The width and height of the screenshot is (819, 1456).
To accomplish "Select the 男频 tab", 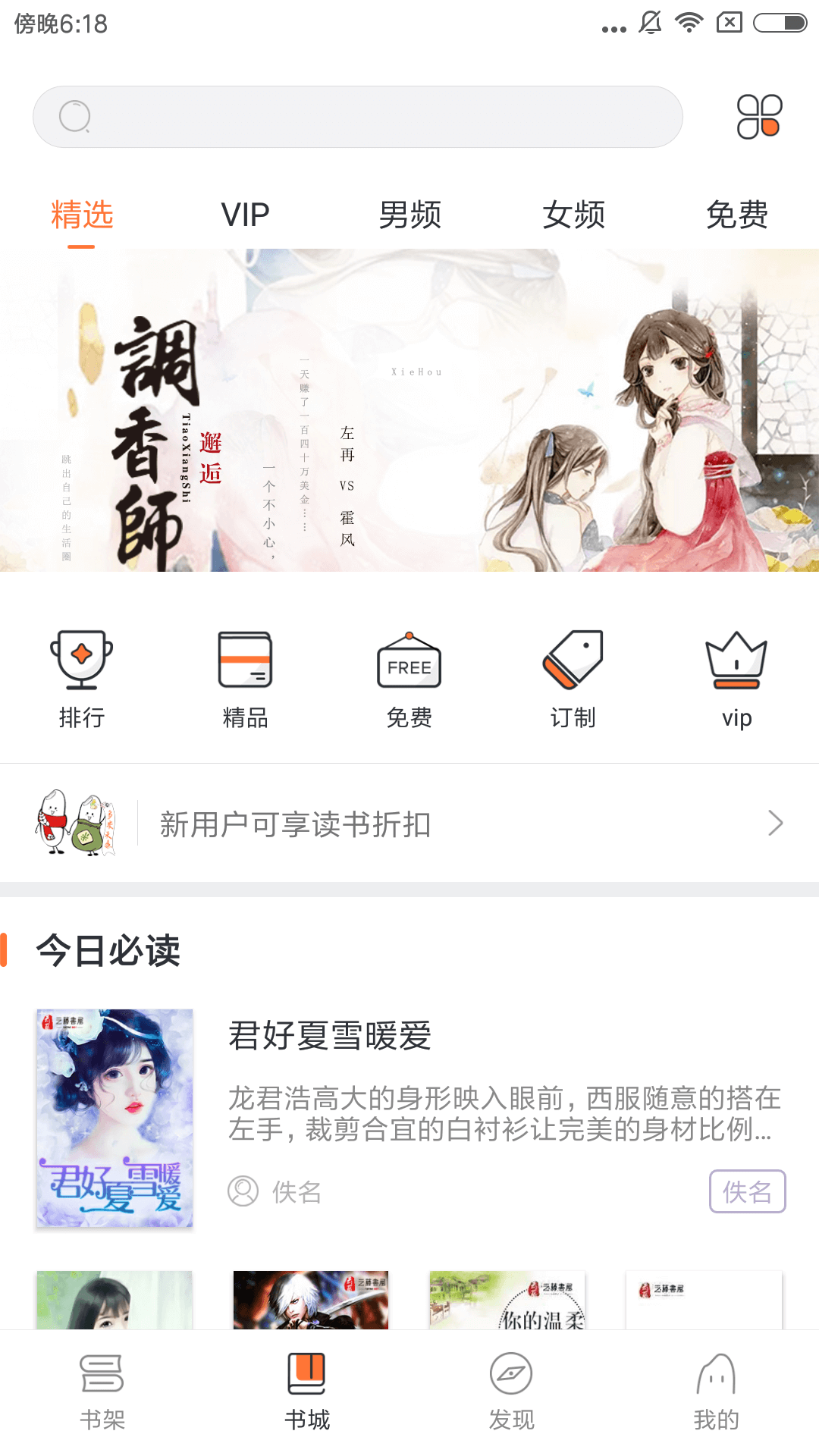I will point(409,215).
